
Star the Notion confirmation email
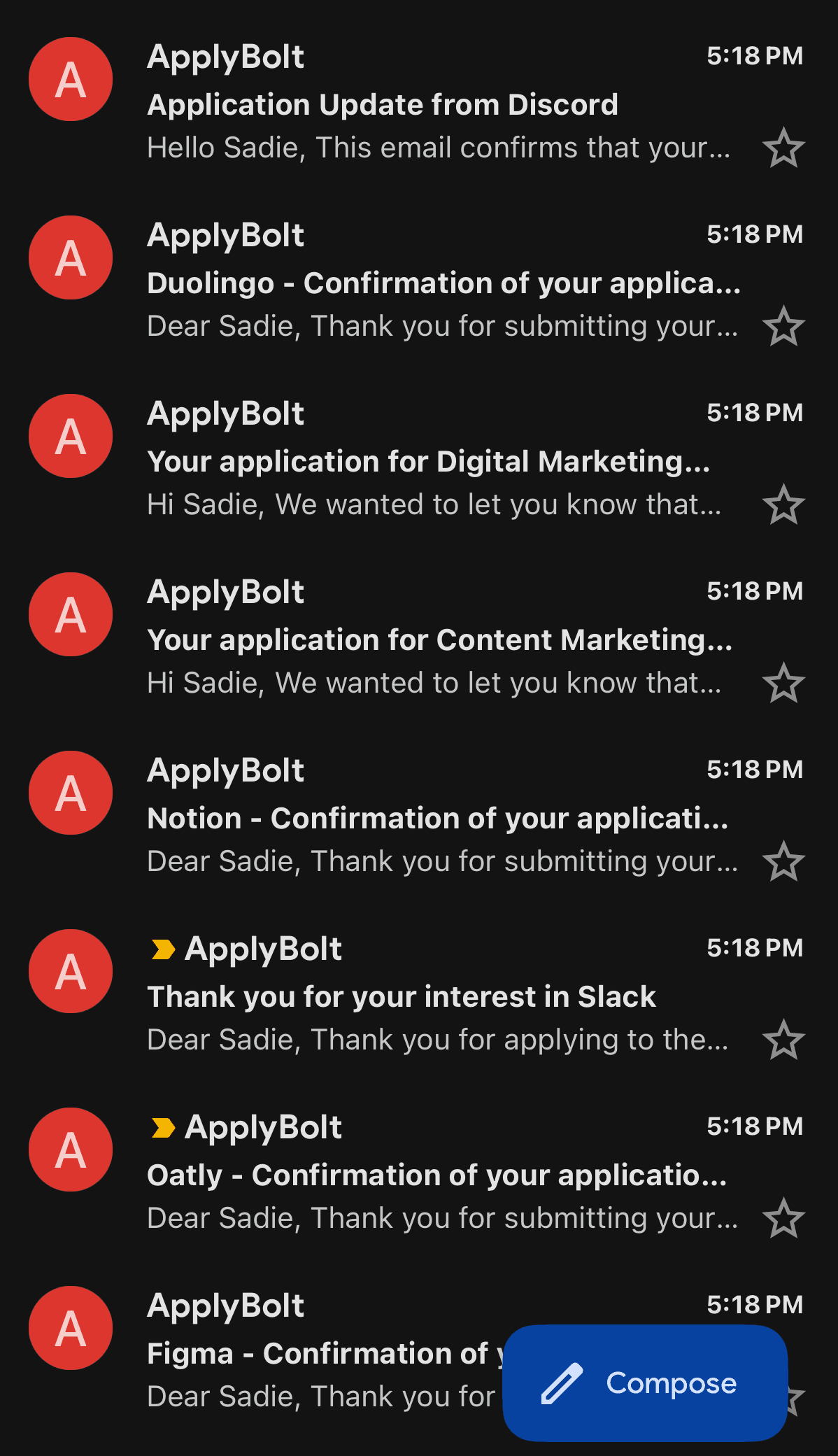[x=783, y=861]
